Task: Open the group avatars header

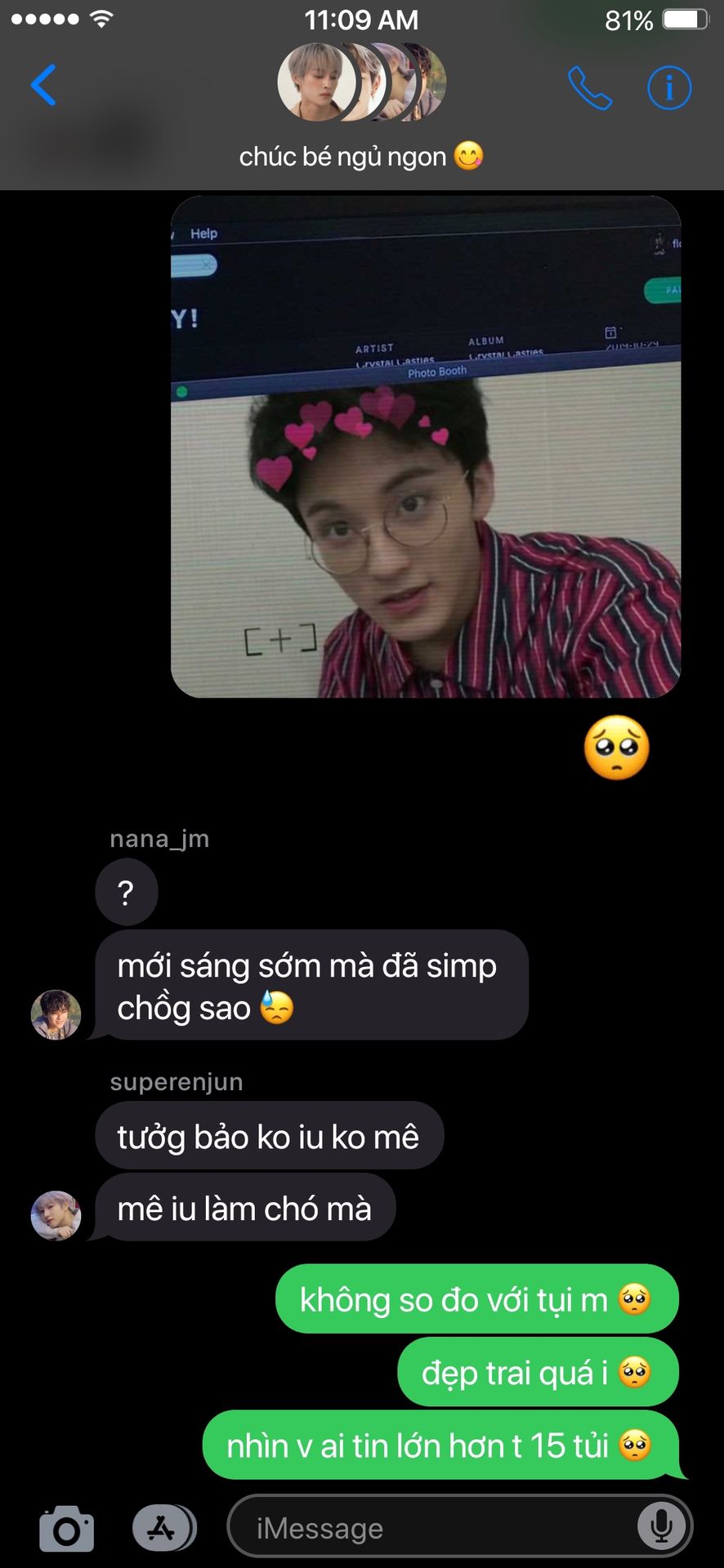Action: tap(362, 82)
